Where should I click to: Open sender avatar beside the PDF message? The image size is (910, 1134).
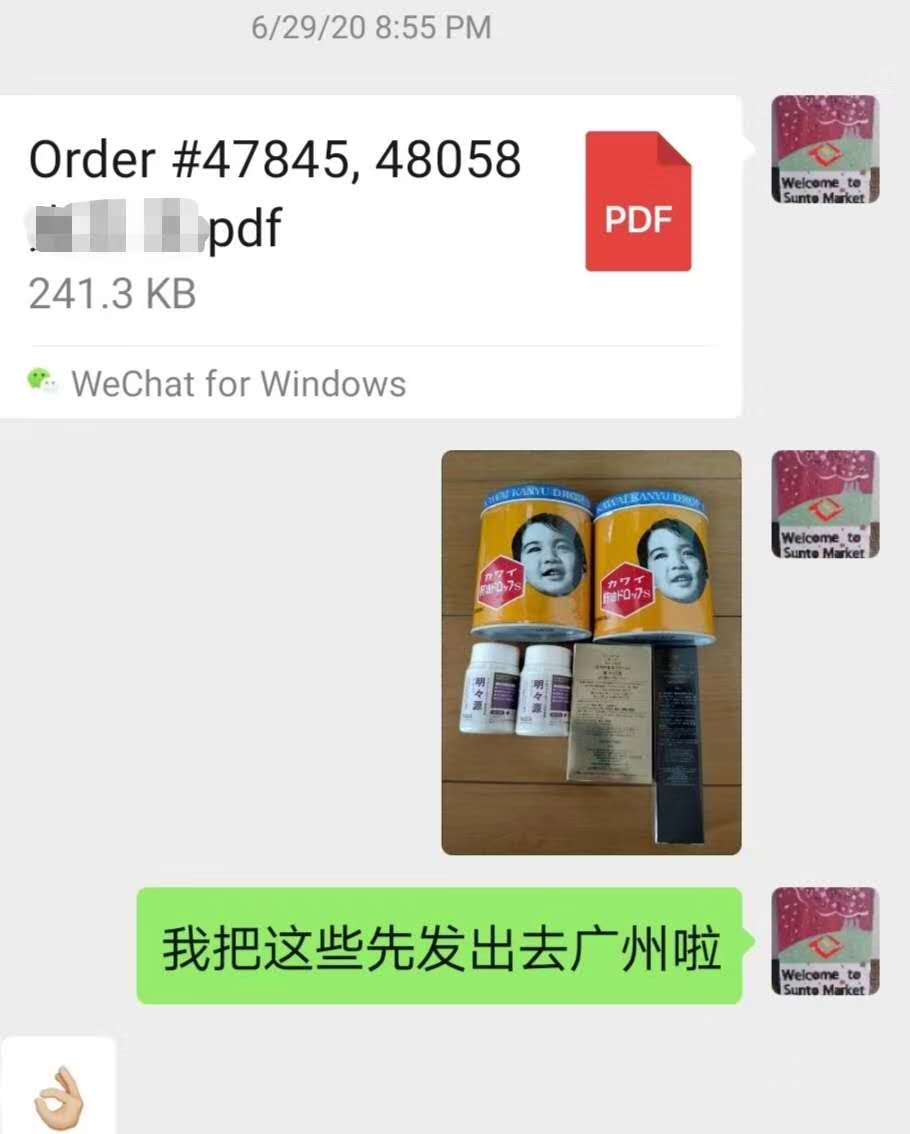[x=825, y=150]
